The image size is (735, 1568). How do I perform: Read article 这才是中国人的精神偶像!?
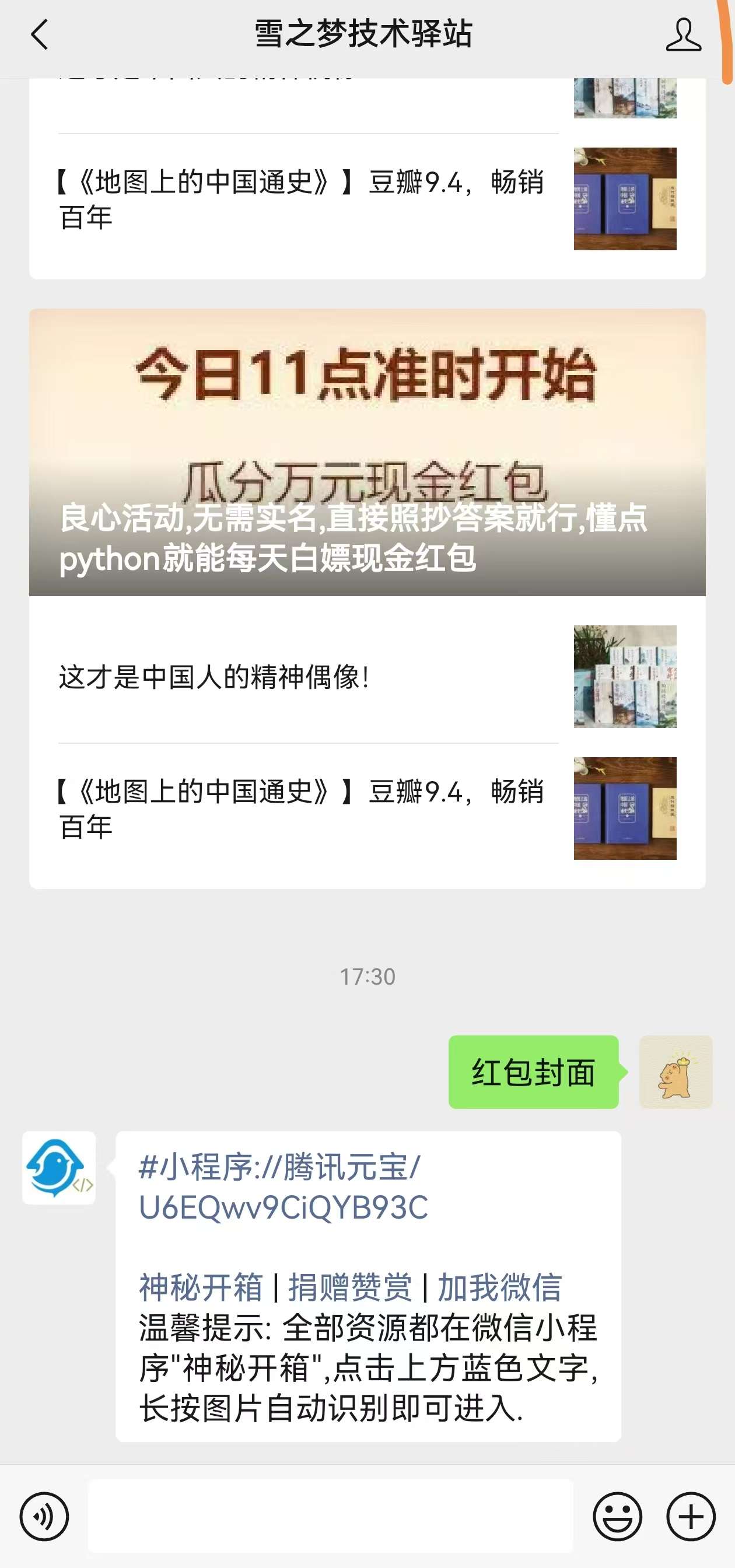click(213, 677)
